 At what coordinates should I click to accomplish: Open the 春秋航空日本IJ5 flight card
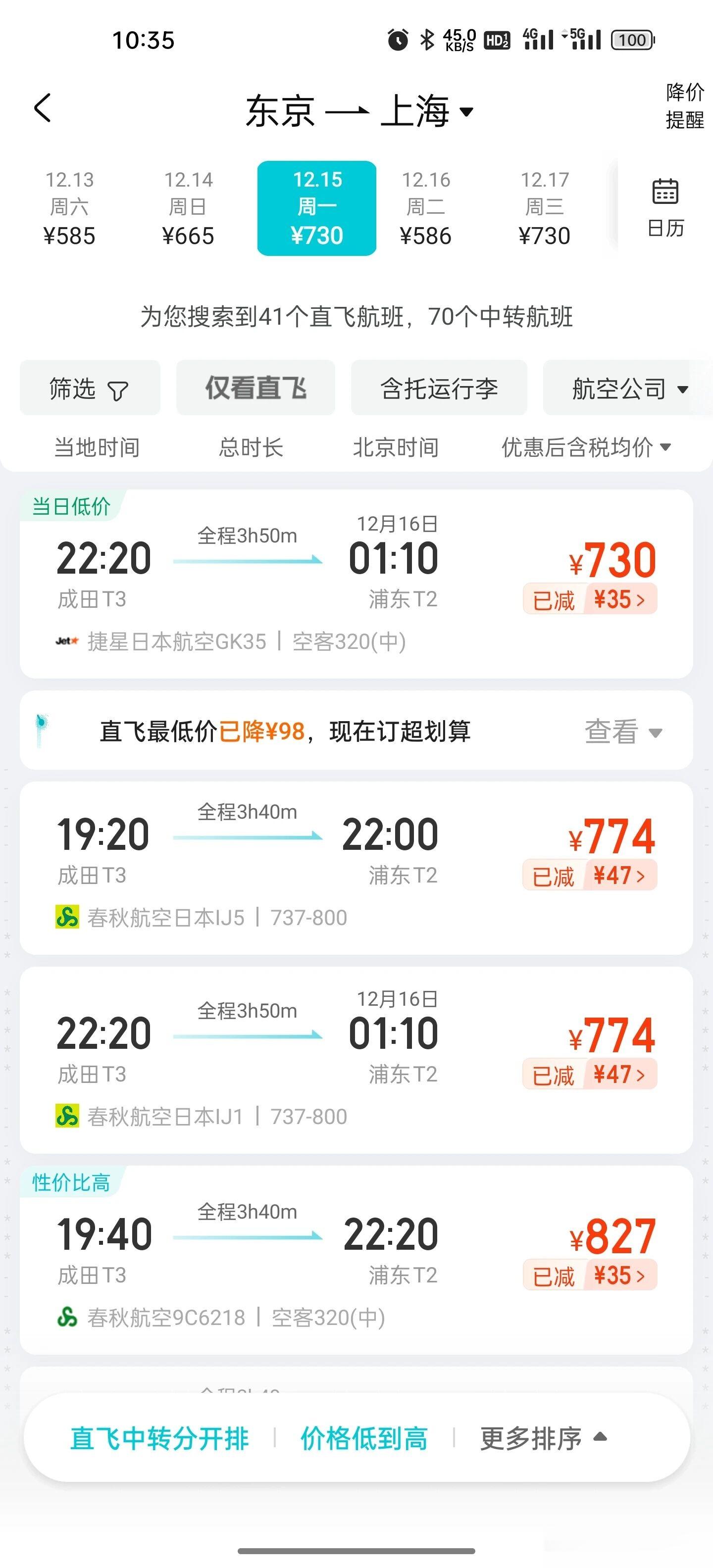coord(356,868)
